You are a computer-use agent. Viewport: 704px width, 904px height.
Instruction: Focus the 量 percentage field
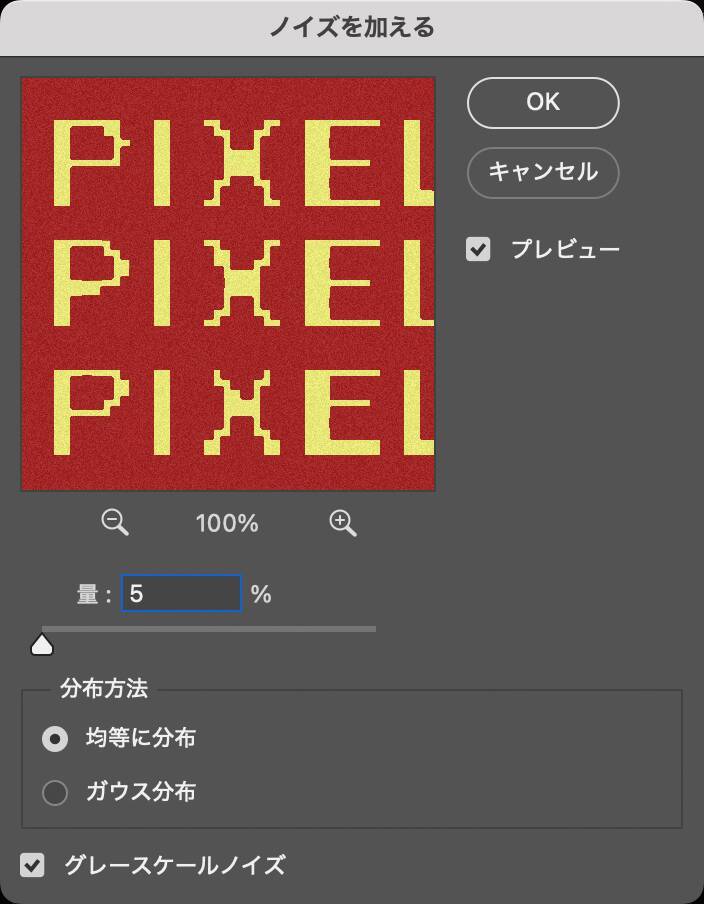181,594
